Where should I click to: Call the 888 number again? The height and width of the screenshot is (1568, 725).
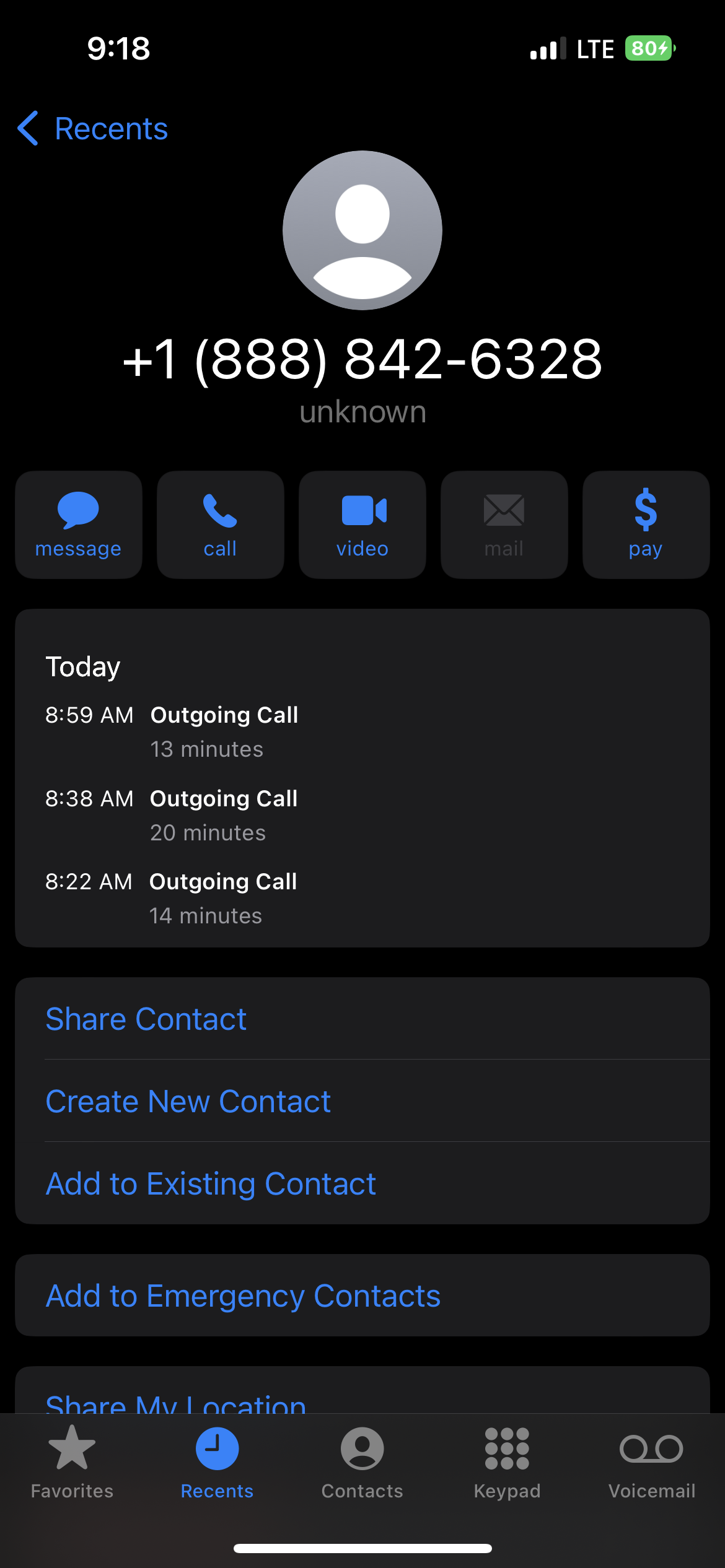[x=220, y=525]
